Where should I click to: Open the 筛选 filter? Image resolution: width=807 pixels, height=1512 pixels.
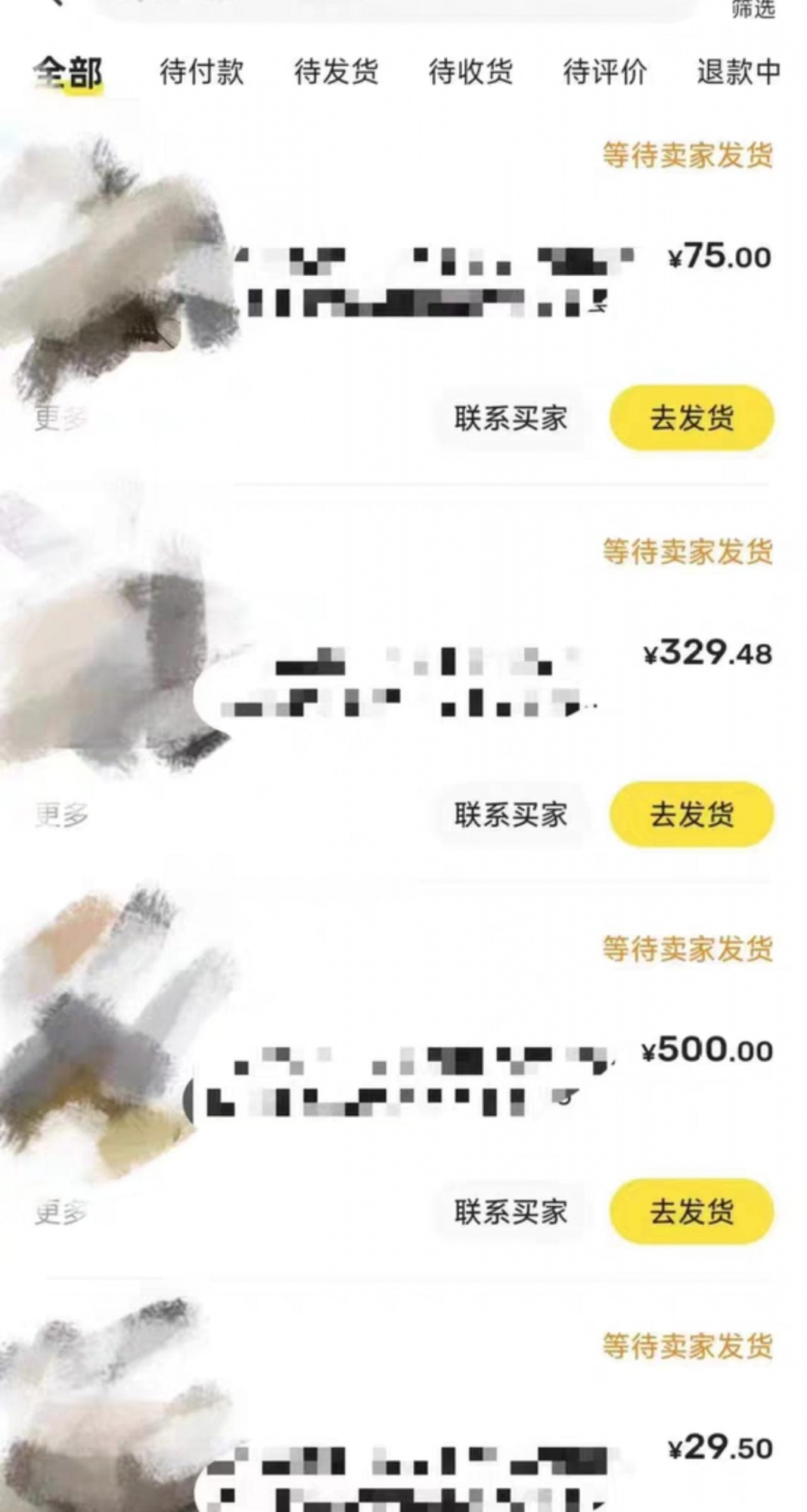[753, 10]
